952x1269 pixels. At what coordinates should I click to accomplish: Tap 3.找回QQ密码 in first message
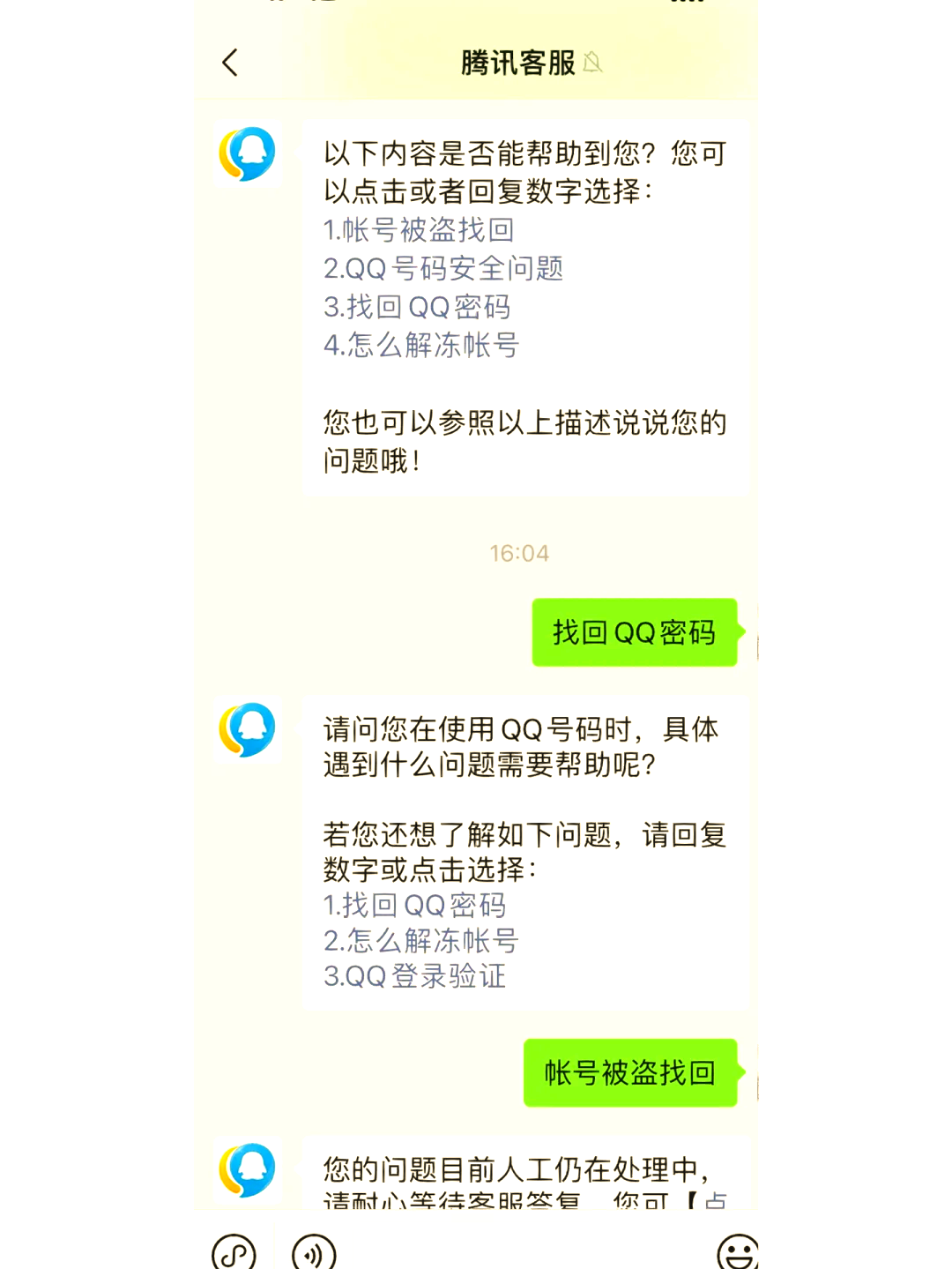(x=417, y=307)
